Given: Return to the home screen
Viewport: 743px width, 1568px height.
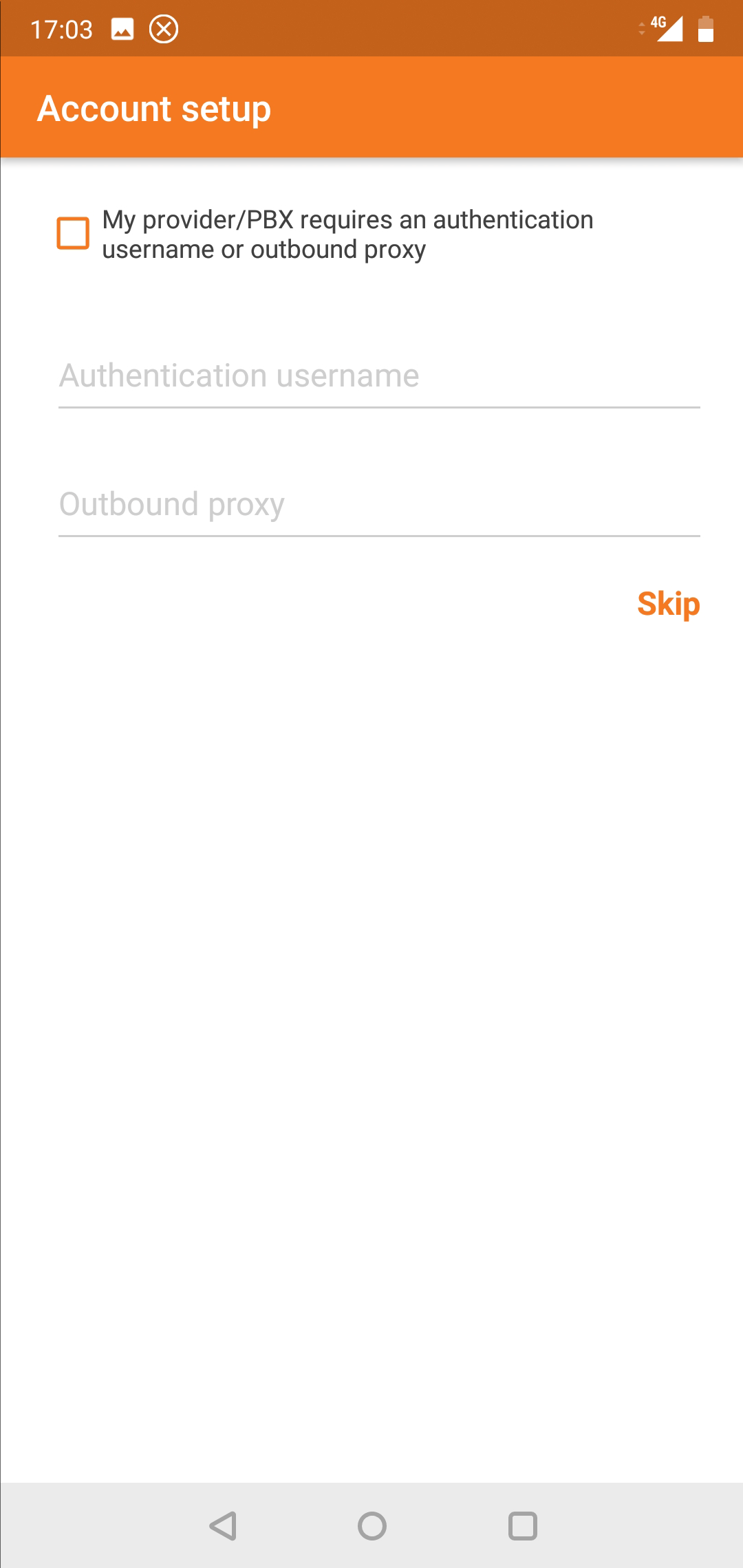Looking at the screenshot, I should pyautogui.click(x=372, y=1526).
